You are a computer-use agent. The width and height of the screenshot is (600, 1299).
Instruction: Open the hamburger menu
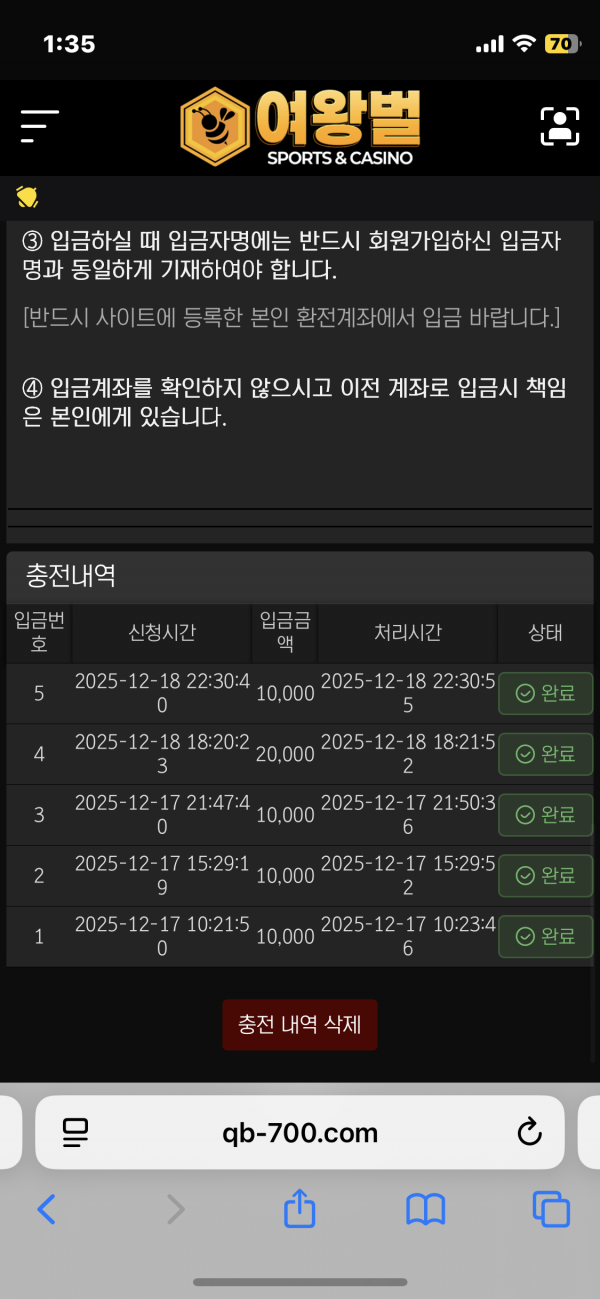(x=40, y=126)
